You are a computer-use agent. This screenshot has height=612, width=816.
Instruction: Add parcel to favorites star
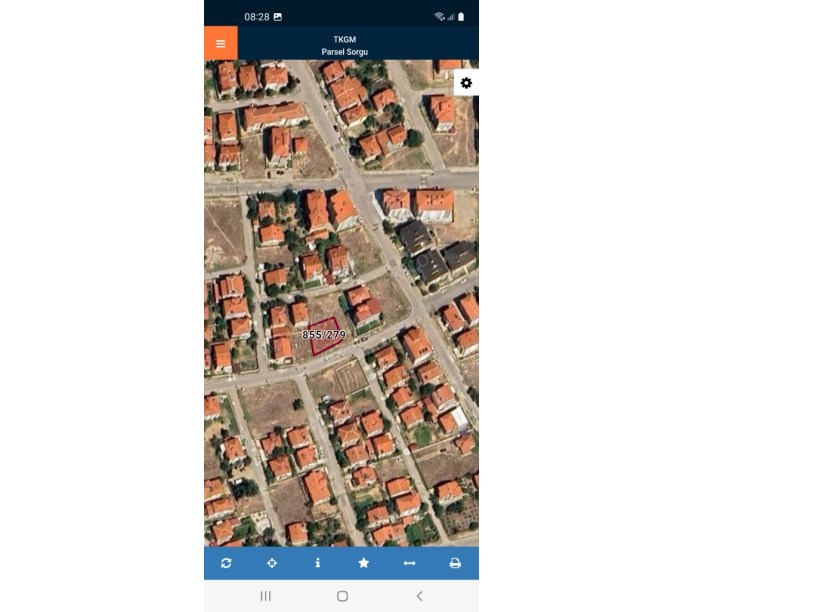[364, 563]
